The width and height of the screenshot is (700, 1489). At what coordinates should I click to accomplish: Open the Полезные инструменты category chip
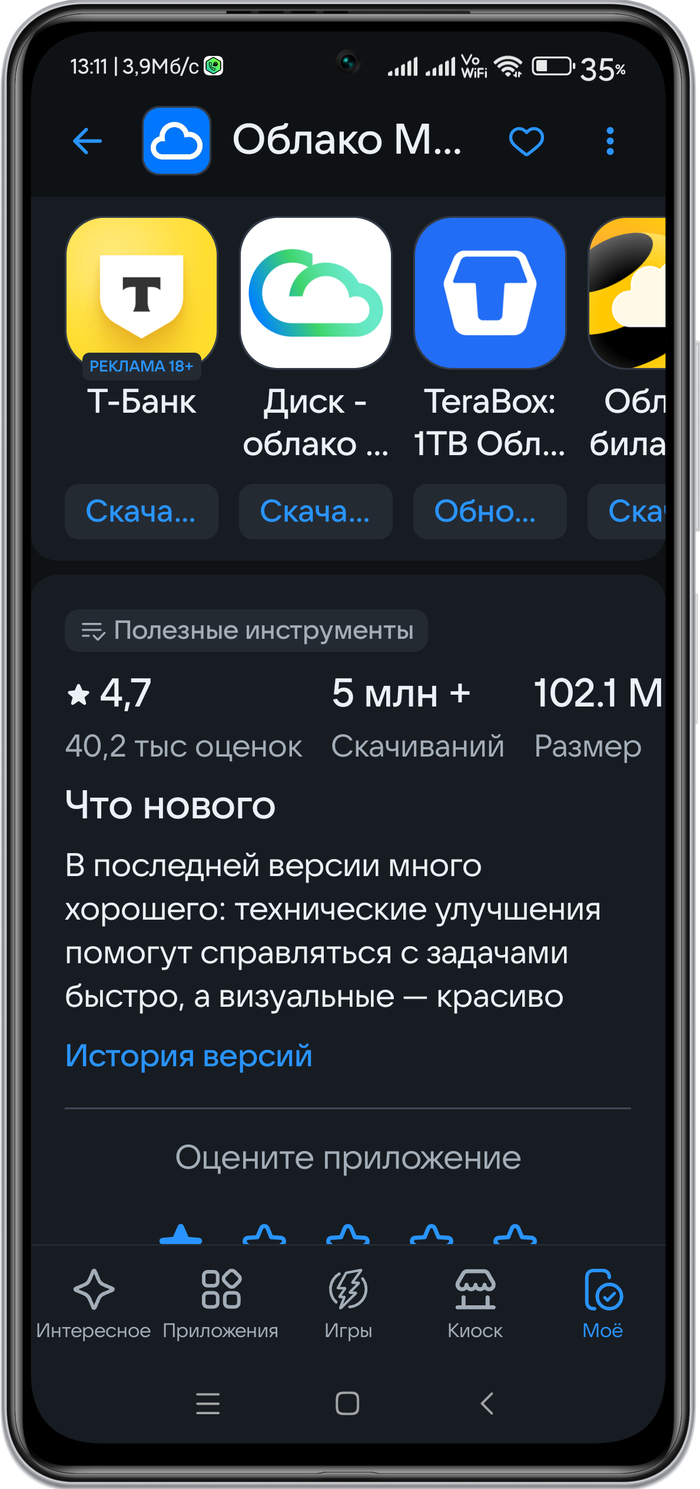point(247,631)
